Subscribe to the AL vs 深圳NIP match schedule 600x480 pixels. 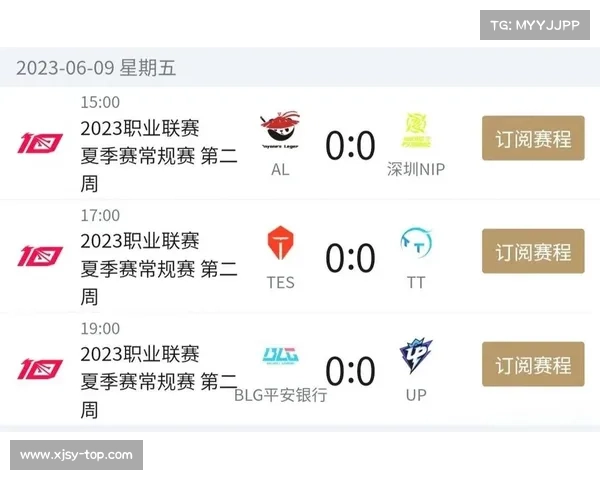(533, 138)
